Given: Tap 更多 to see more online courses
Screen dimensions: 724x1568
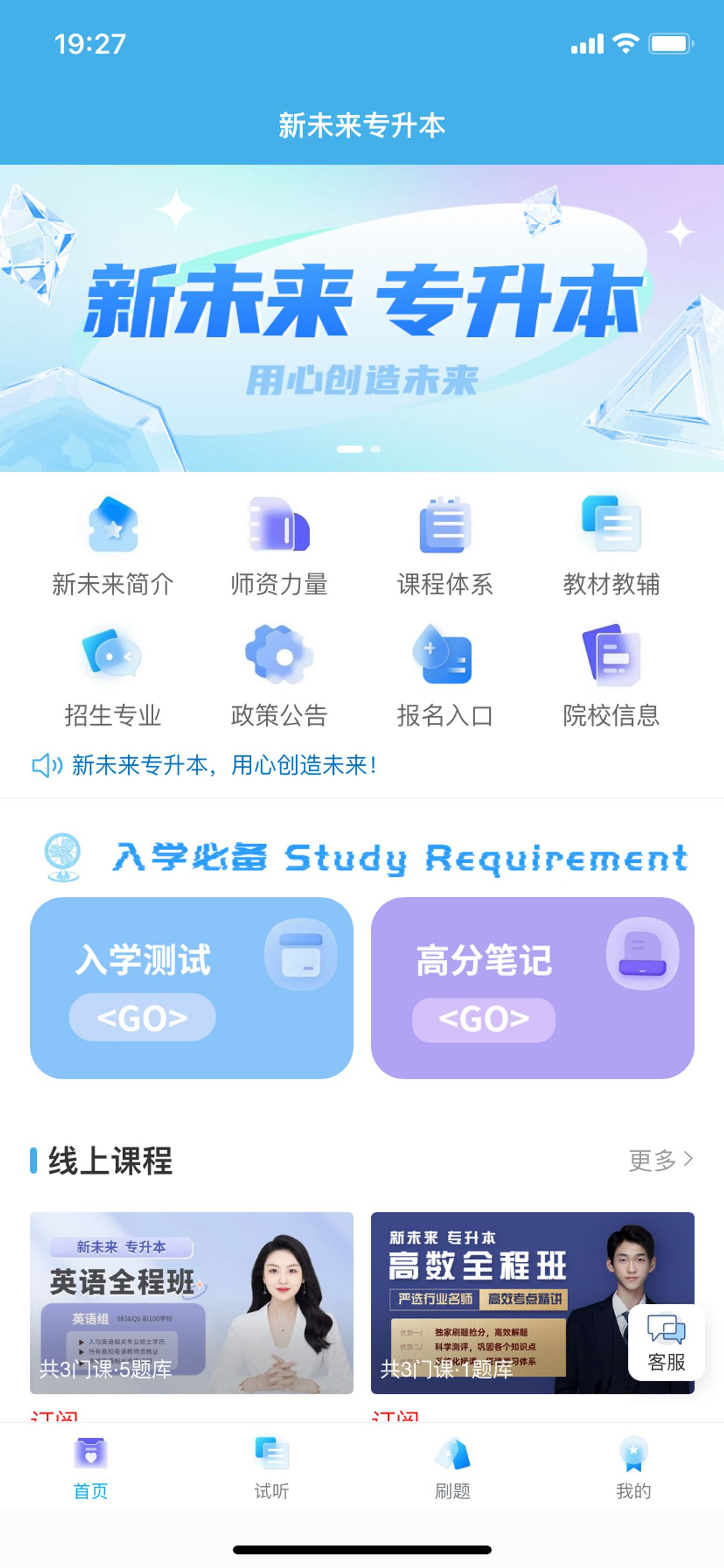Looking at the screenshot, I should click(660, 1160).
